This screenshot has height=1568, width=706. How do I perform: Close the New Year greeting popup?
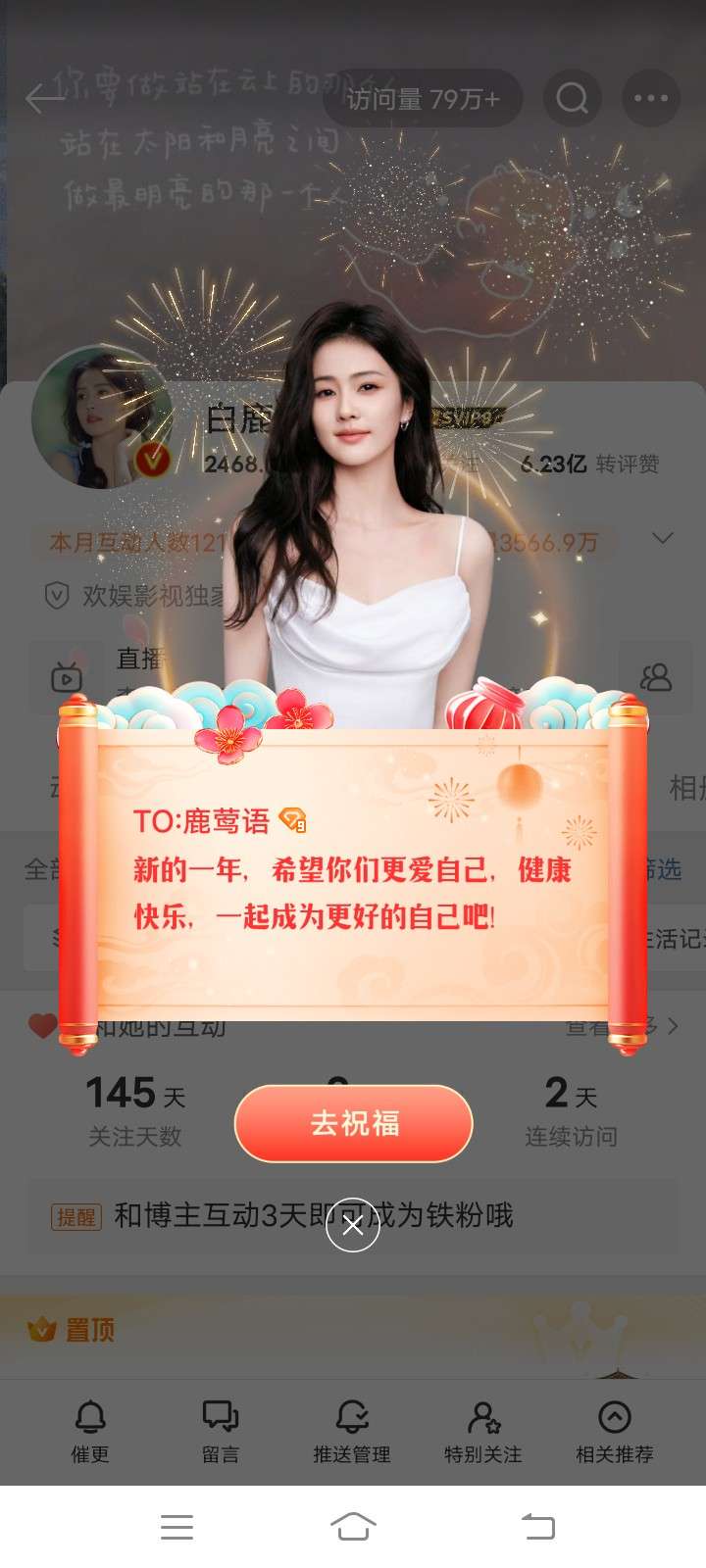(353, 1226)
